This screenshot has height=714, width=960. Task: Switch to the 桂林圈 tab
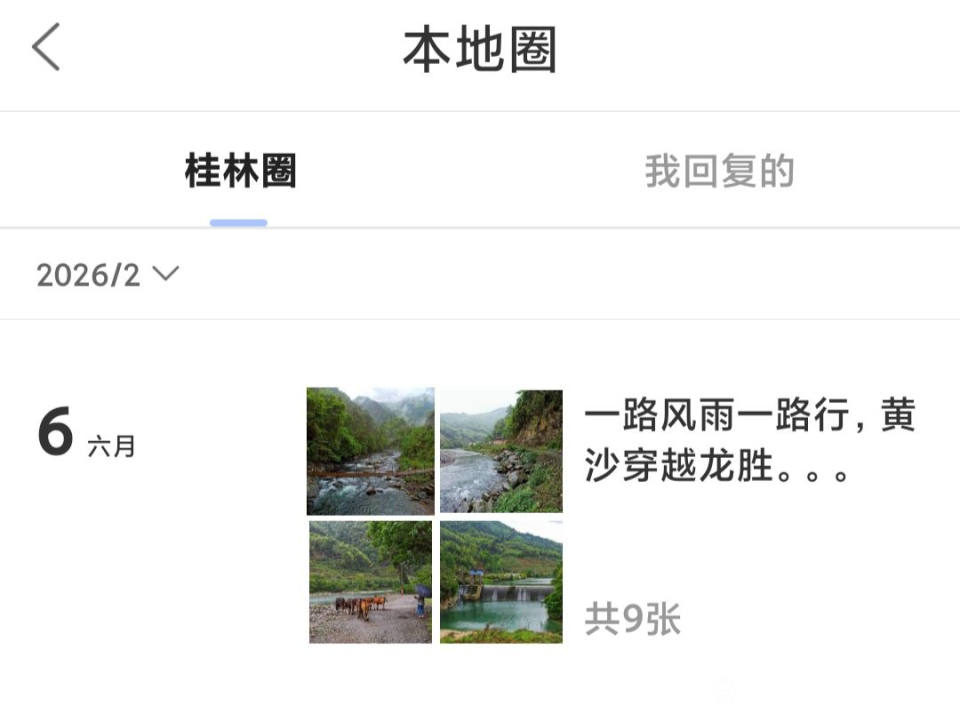pyautogui.click(x=240, y=172)
